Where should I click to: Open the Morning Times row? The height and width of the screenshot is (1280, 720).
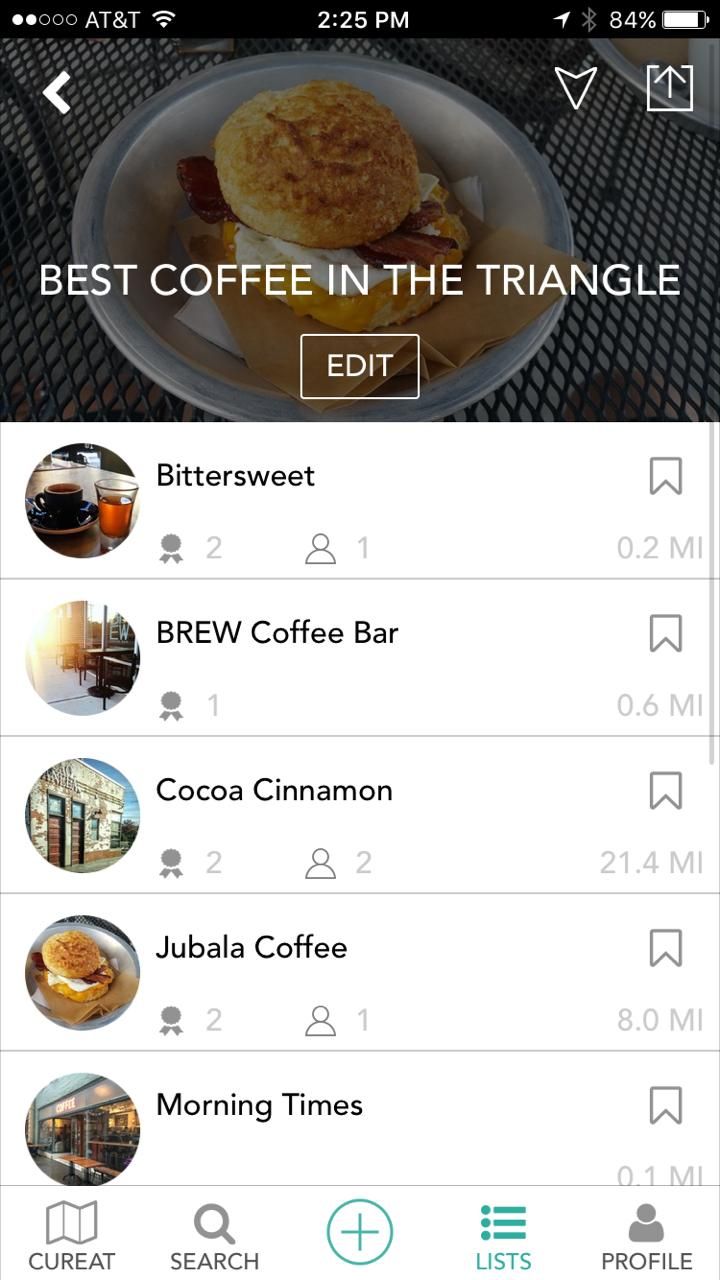(x=259, y=1105)
